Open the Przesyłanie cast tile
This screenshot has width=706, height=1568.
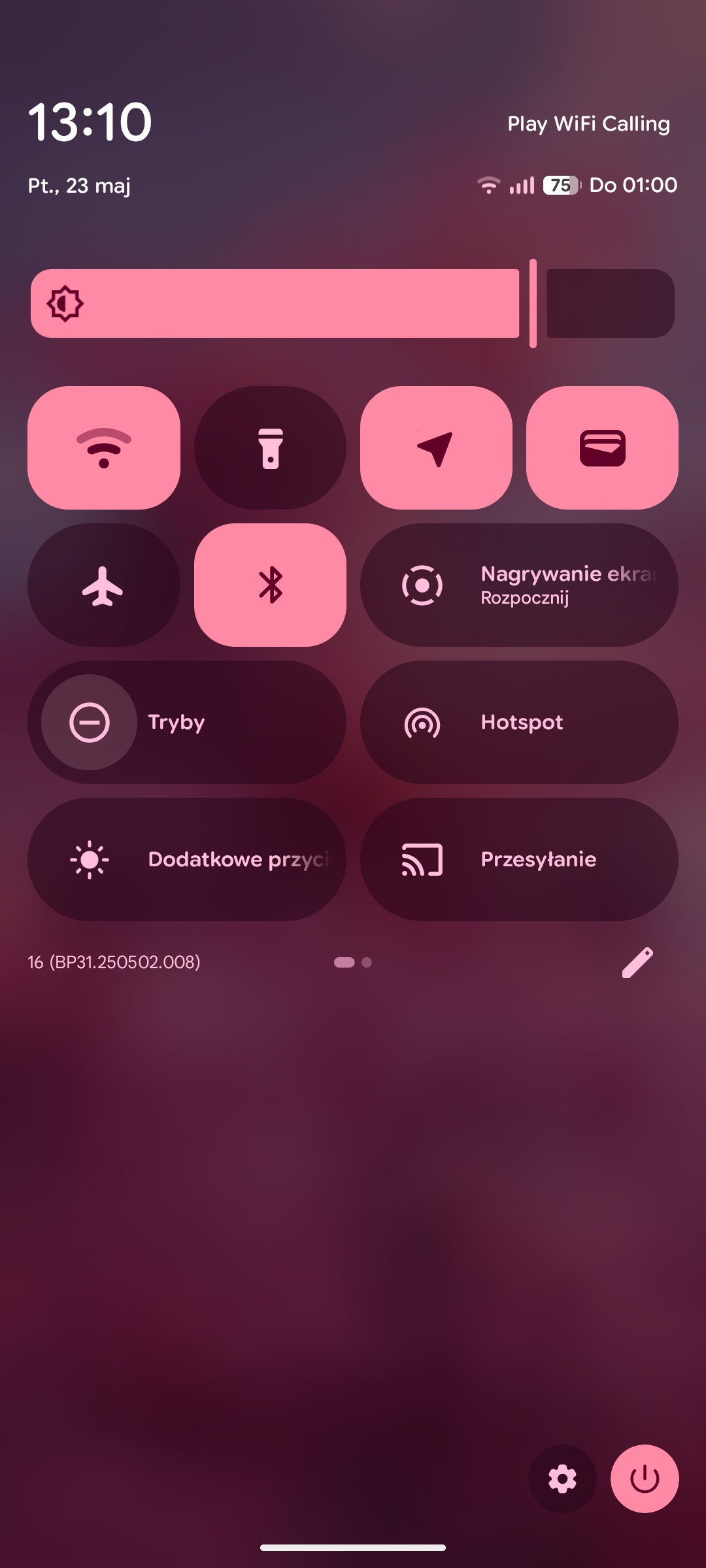pos(519,859)
